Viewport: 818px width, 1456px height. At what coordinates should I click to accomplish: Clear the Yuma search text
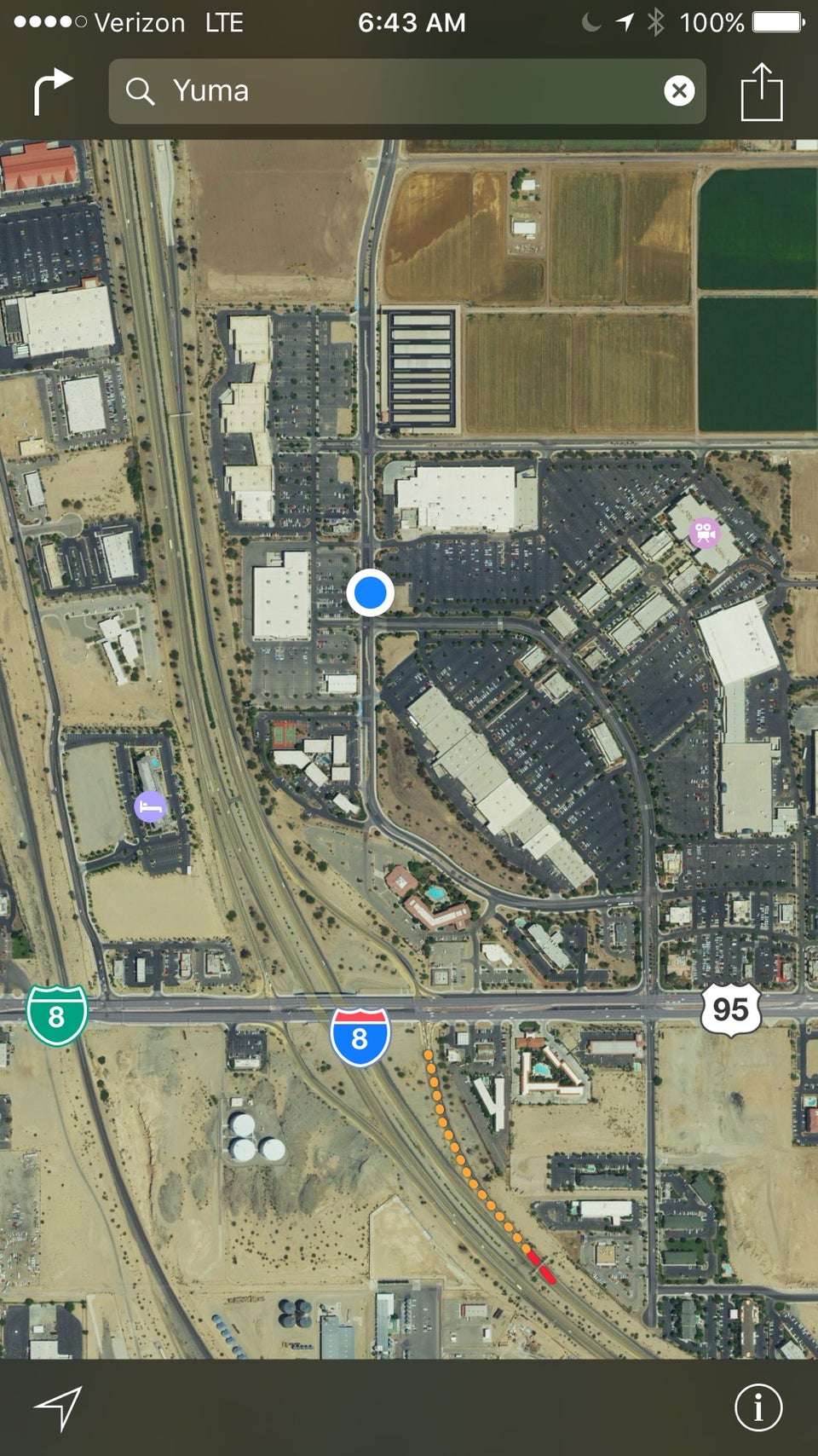(678, 91)
